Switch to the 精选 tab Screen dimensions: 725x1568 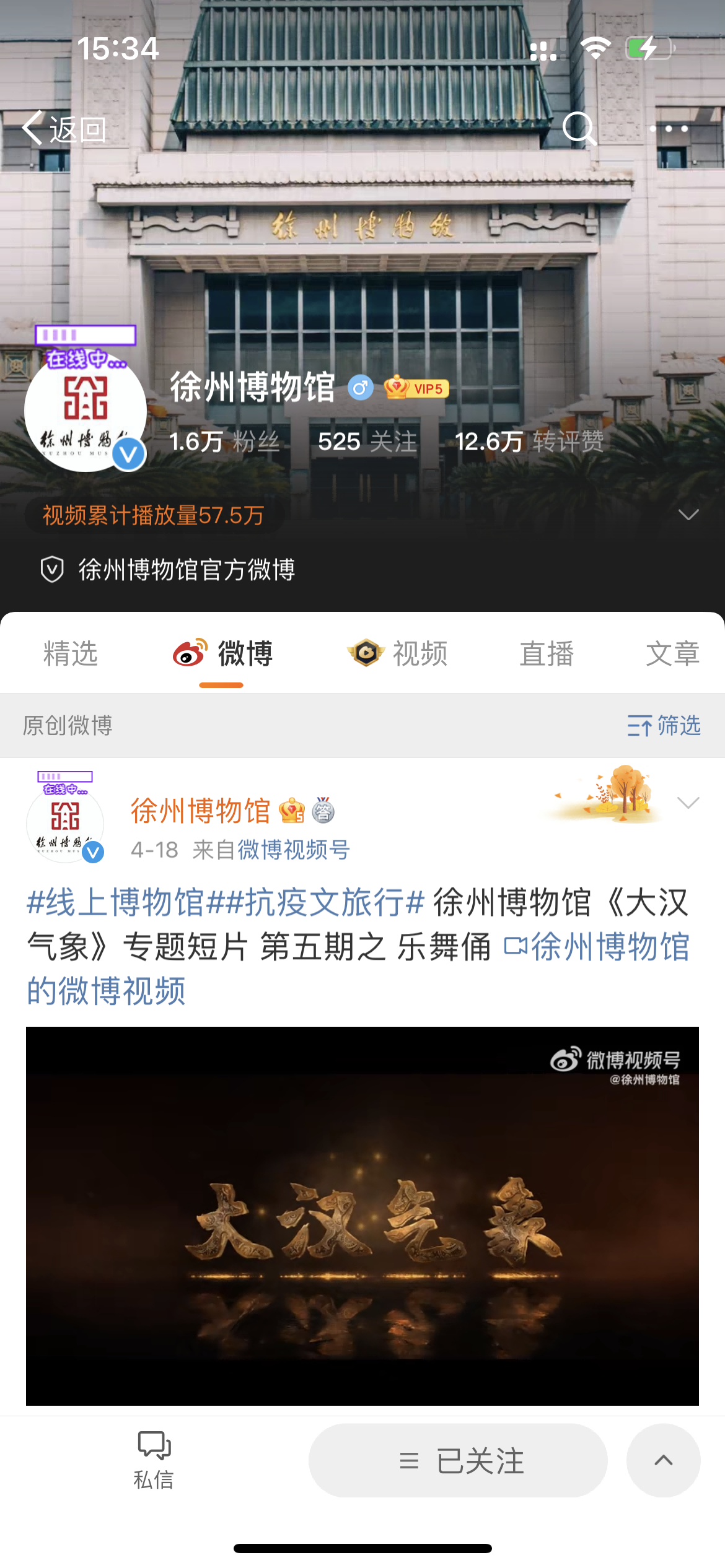pyautogui.click(x=71, y=654)
